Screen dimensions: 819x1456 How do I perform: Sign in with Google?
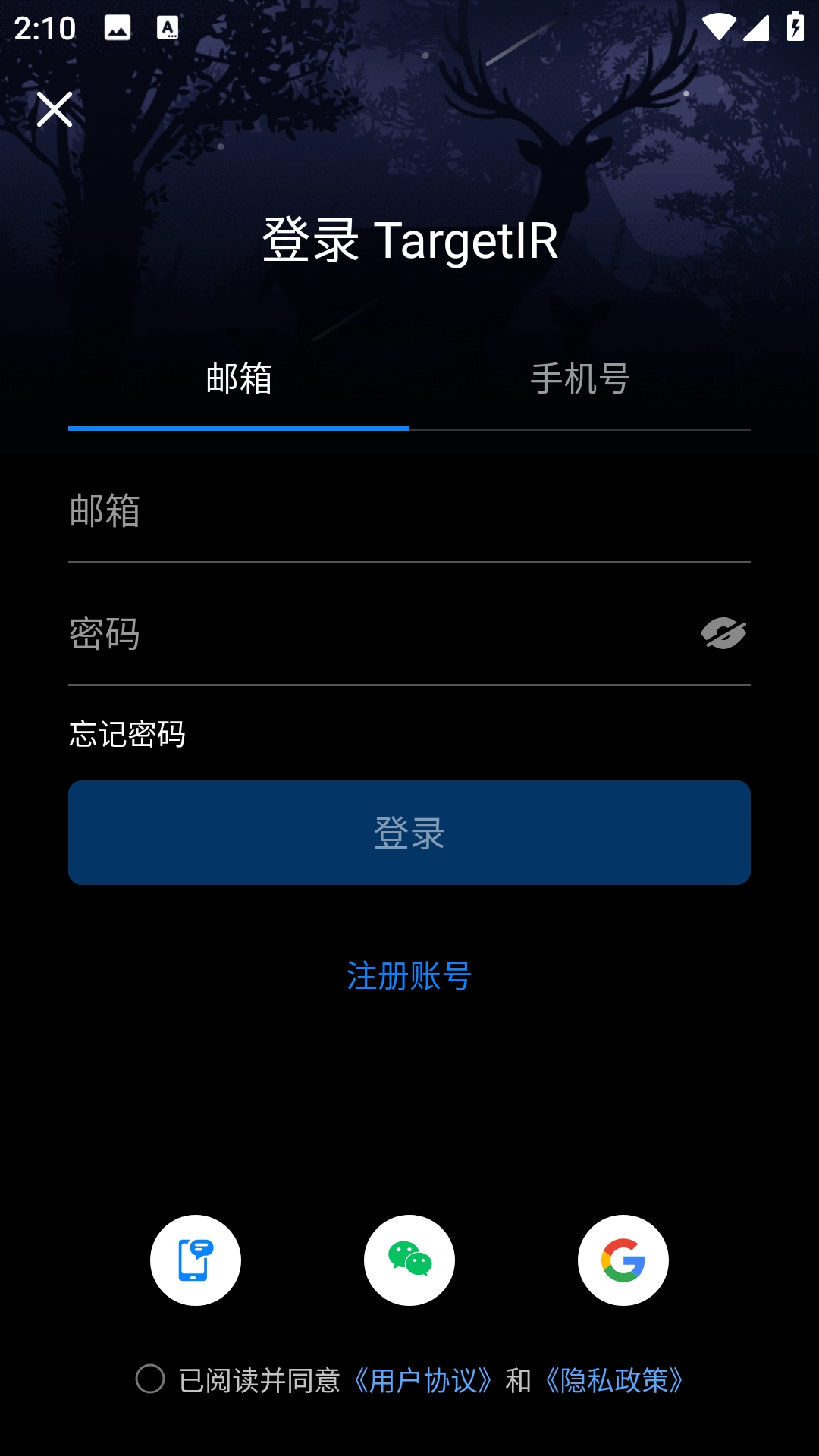pos(623,1260)
